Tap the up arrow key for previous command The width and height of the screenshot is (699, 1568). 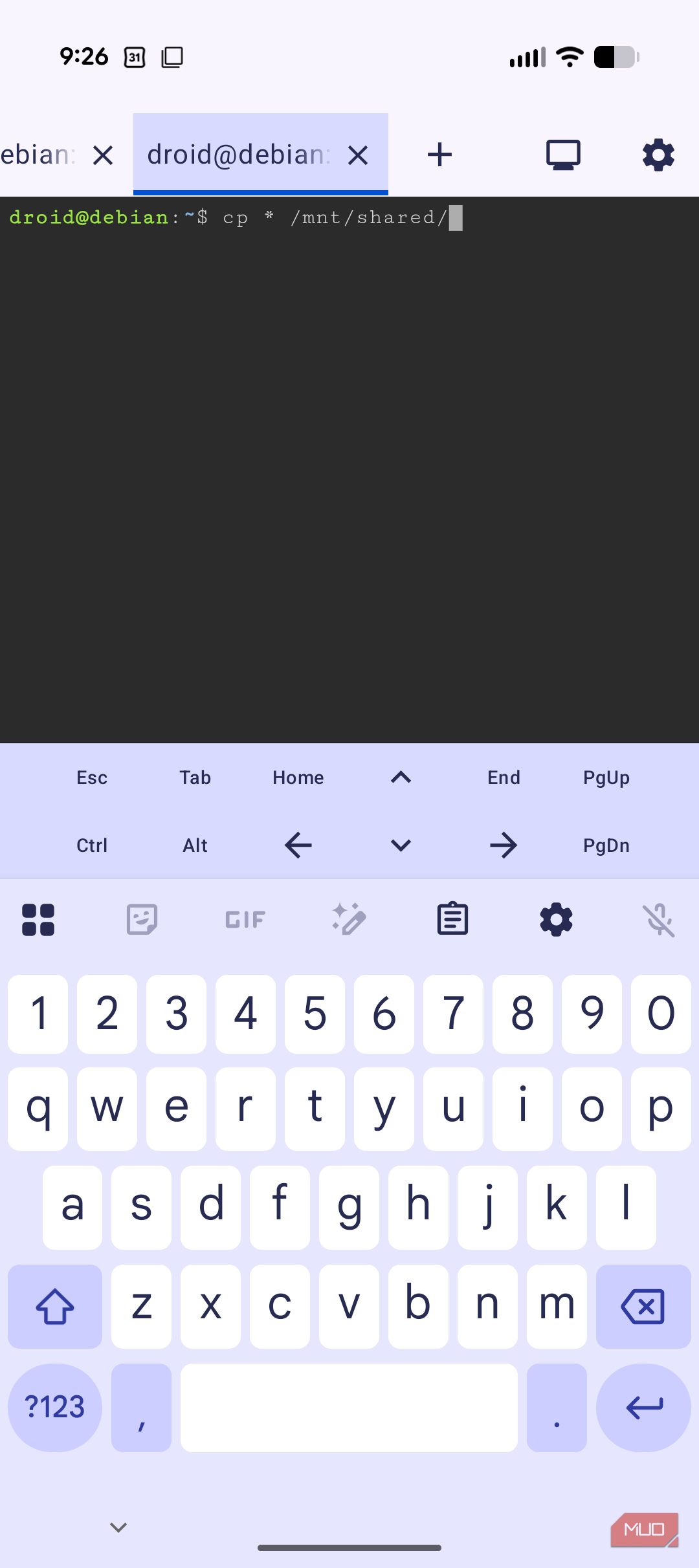(x=401, y=778)
